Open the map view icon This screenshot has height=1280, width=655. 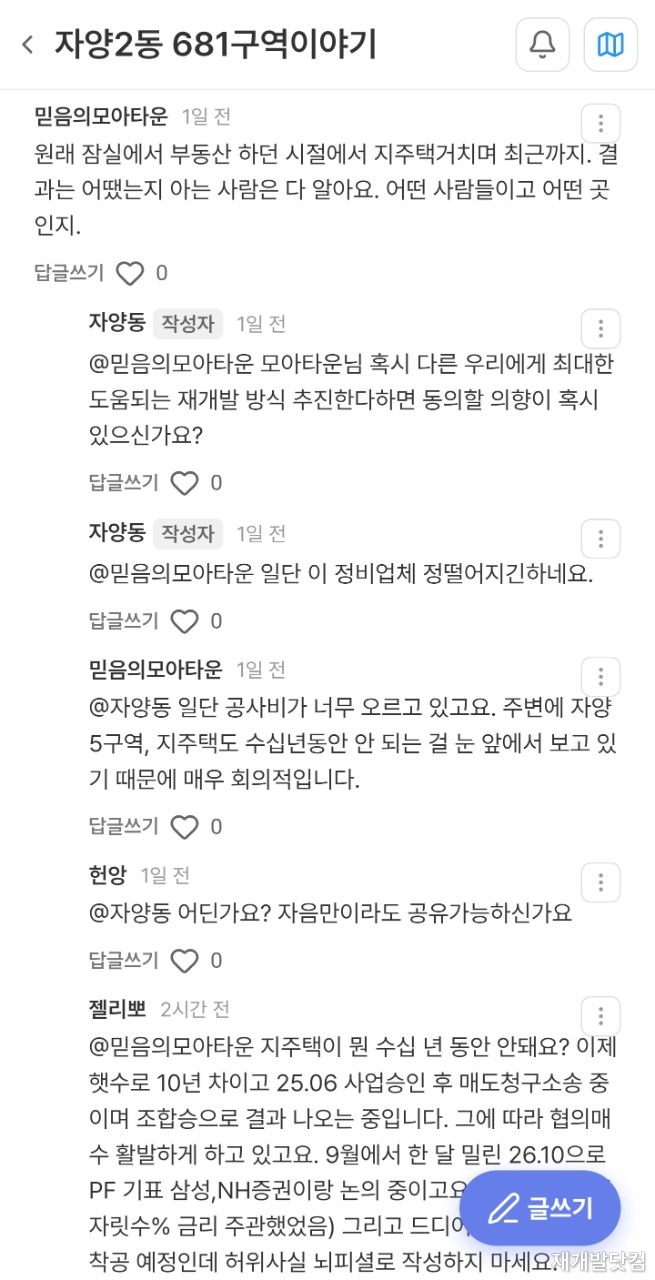click(x=610, y=44)
